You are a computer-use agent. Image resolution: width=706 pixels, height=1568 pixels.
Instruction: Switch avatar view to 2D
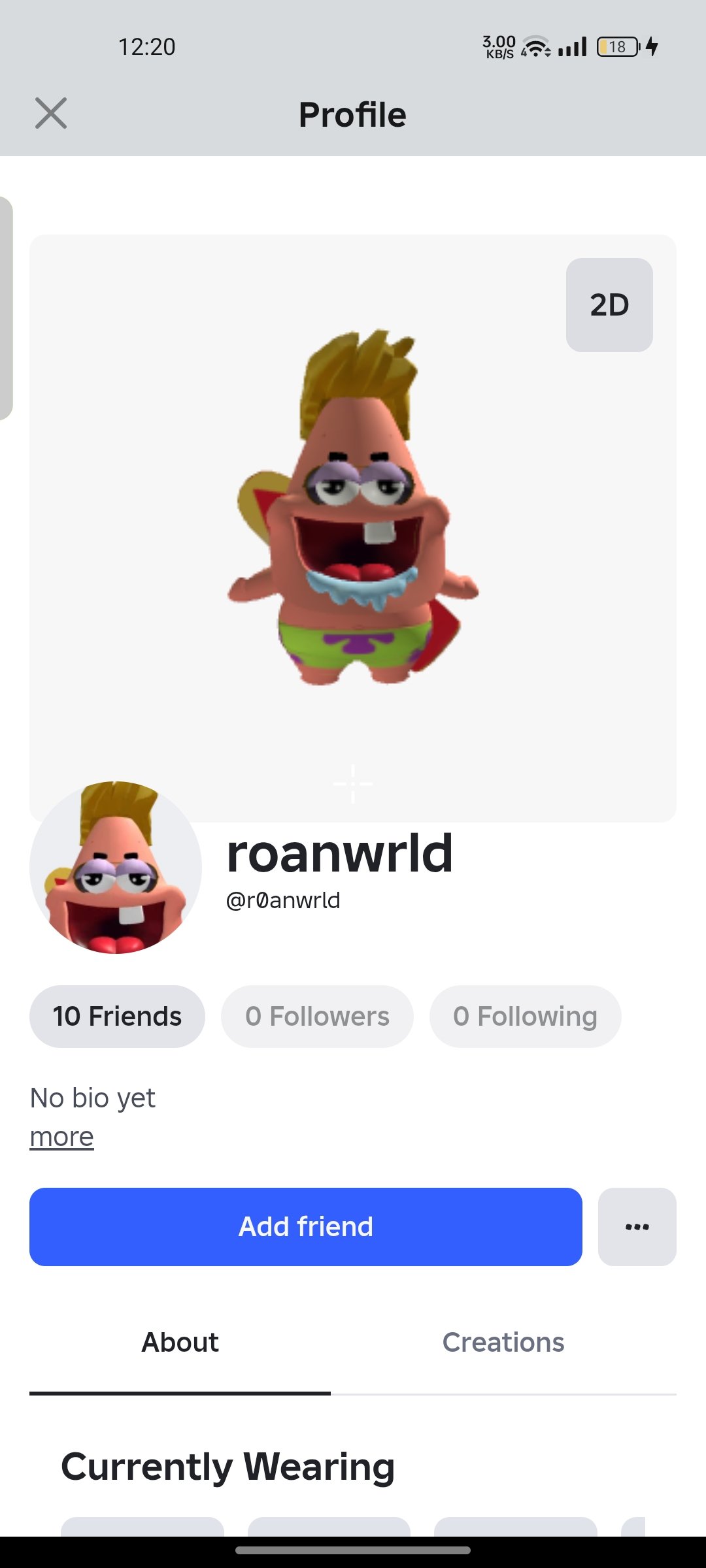point(609,305)
